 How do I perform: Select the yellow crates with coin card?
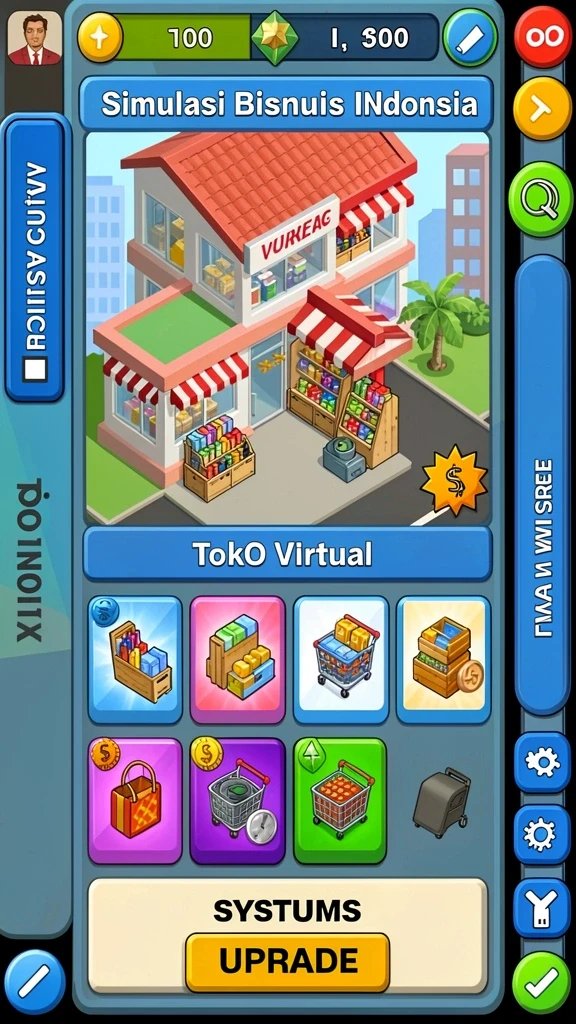click(x=443, y=660)
